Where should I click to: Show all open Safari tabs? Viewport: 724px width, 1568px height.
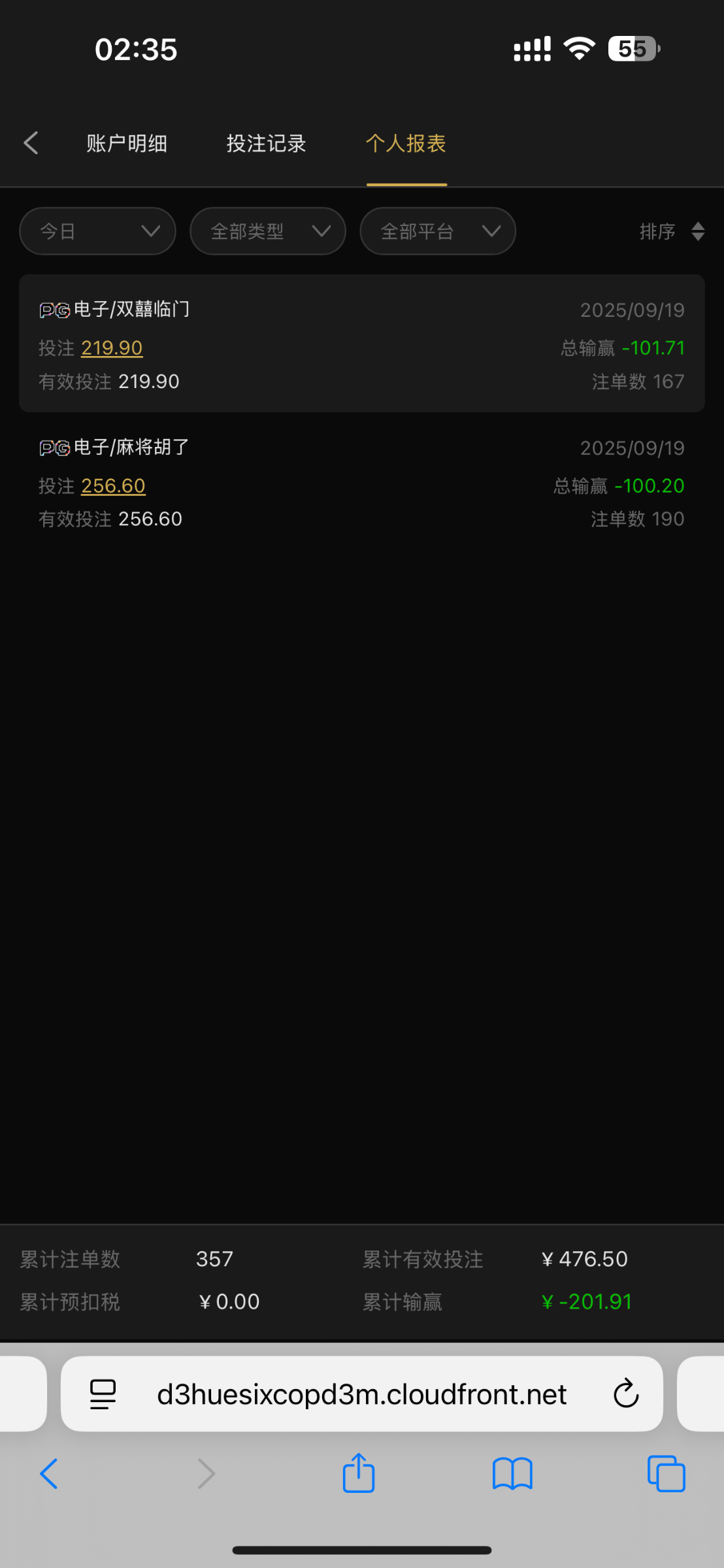[666, 1474]
